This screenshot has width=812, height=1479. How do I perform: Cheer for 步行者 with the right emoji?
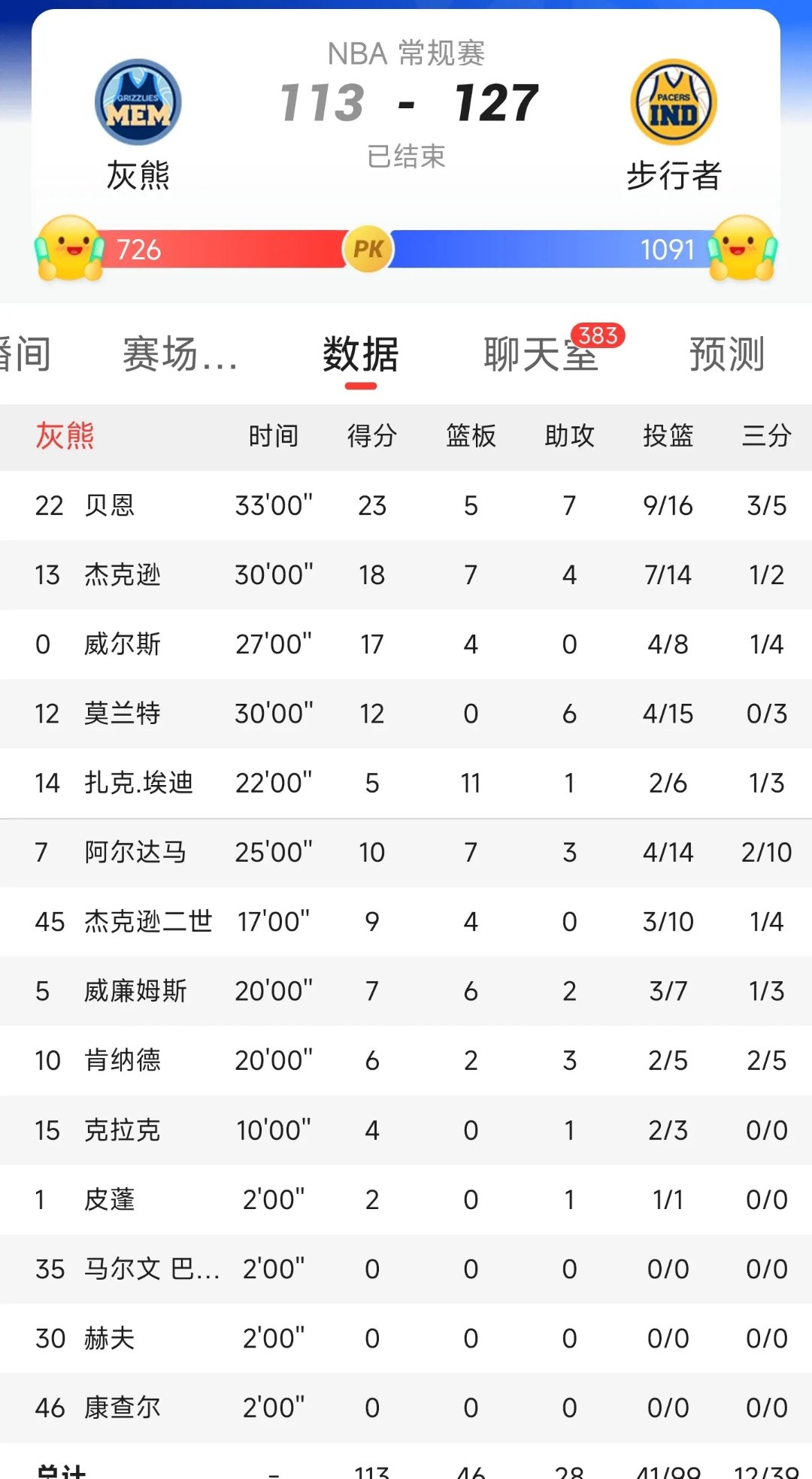click(743, 248)
